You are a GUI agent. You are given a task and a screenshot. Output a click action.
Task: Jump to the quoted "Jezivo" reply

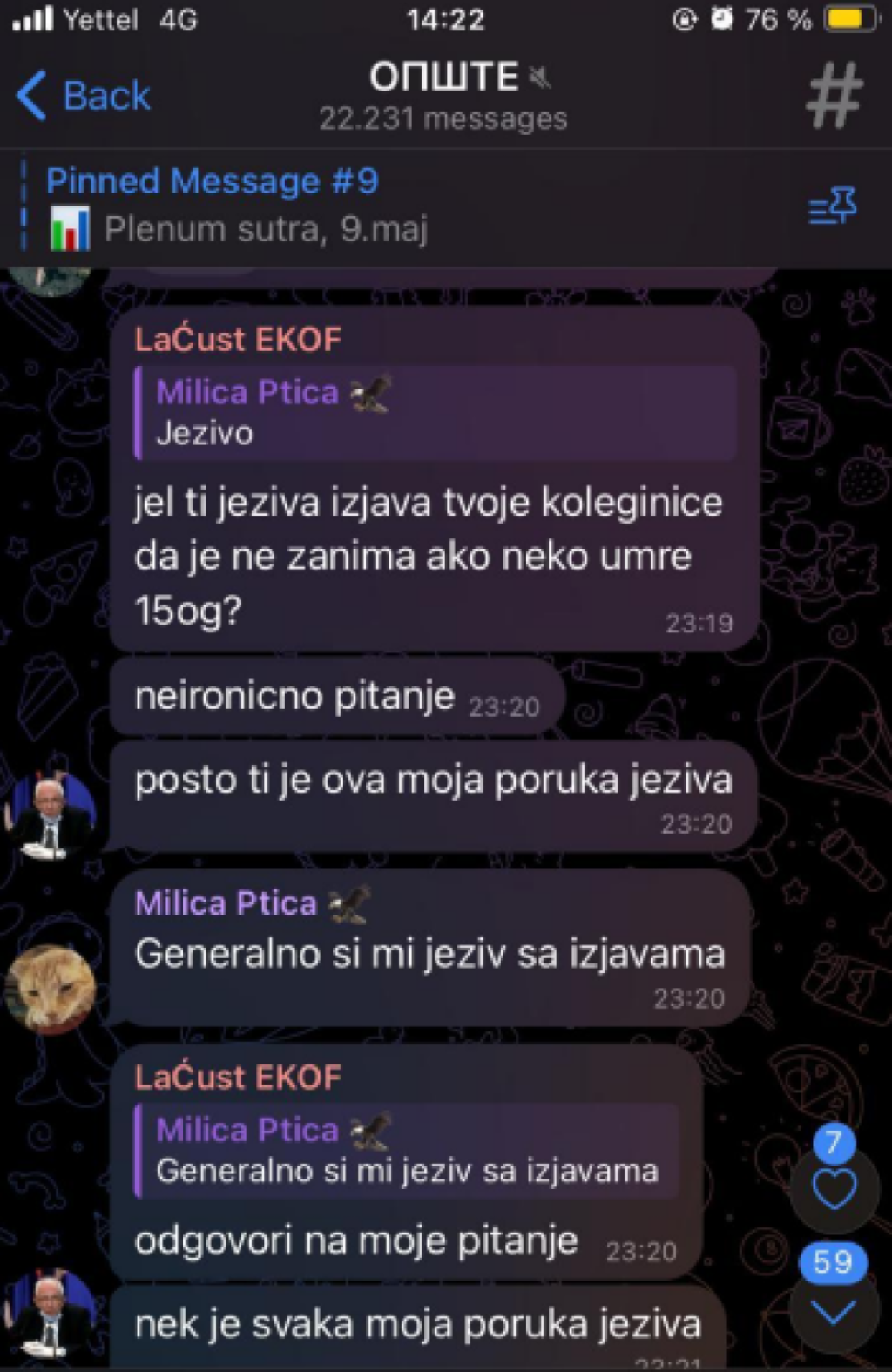tap(436, 412)
